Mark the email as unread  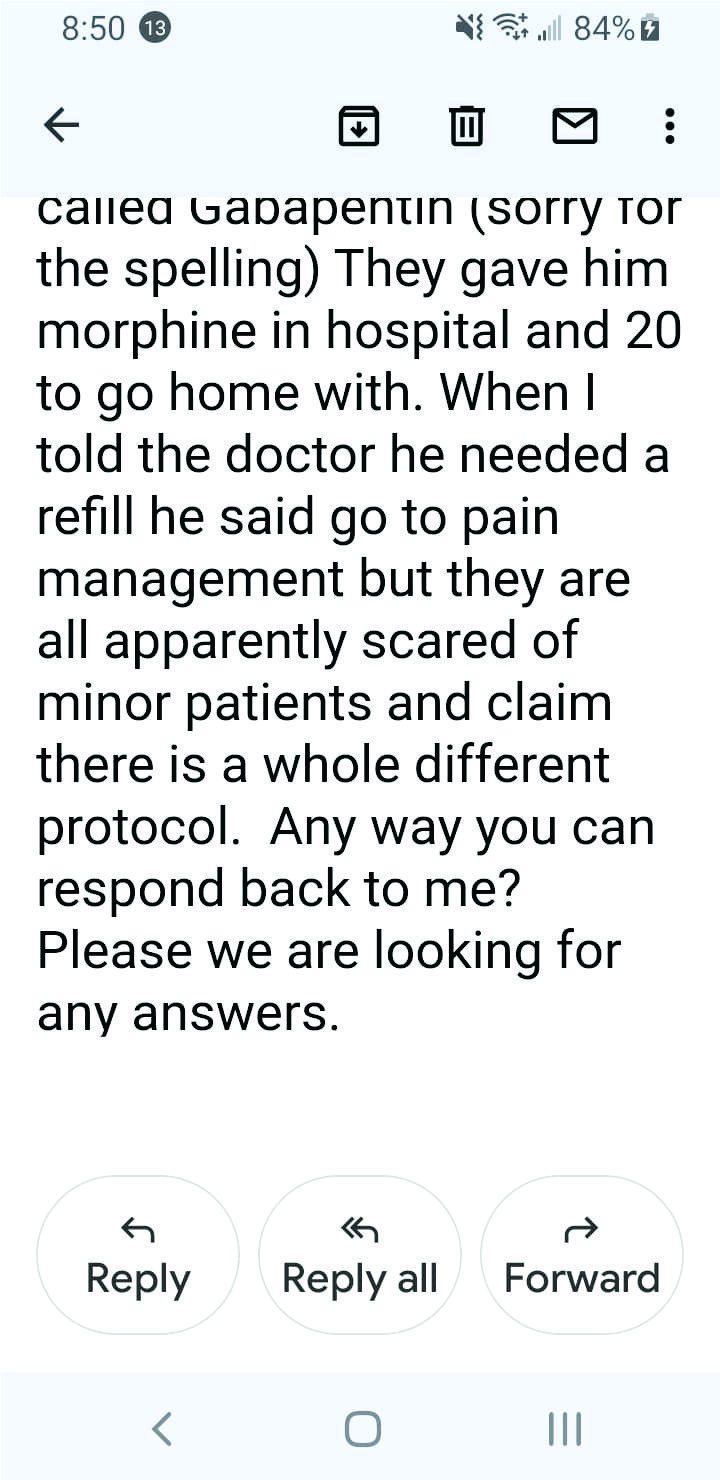[x=575, y=126]
